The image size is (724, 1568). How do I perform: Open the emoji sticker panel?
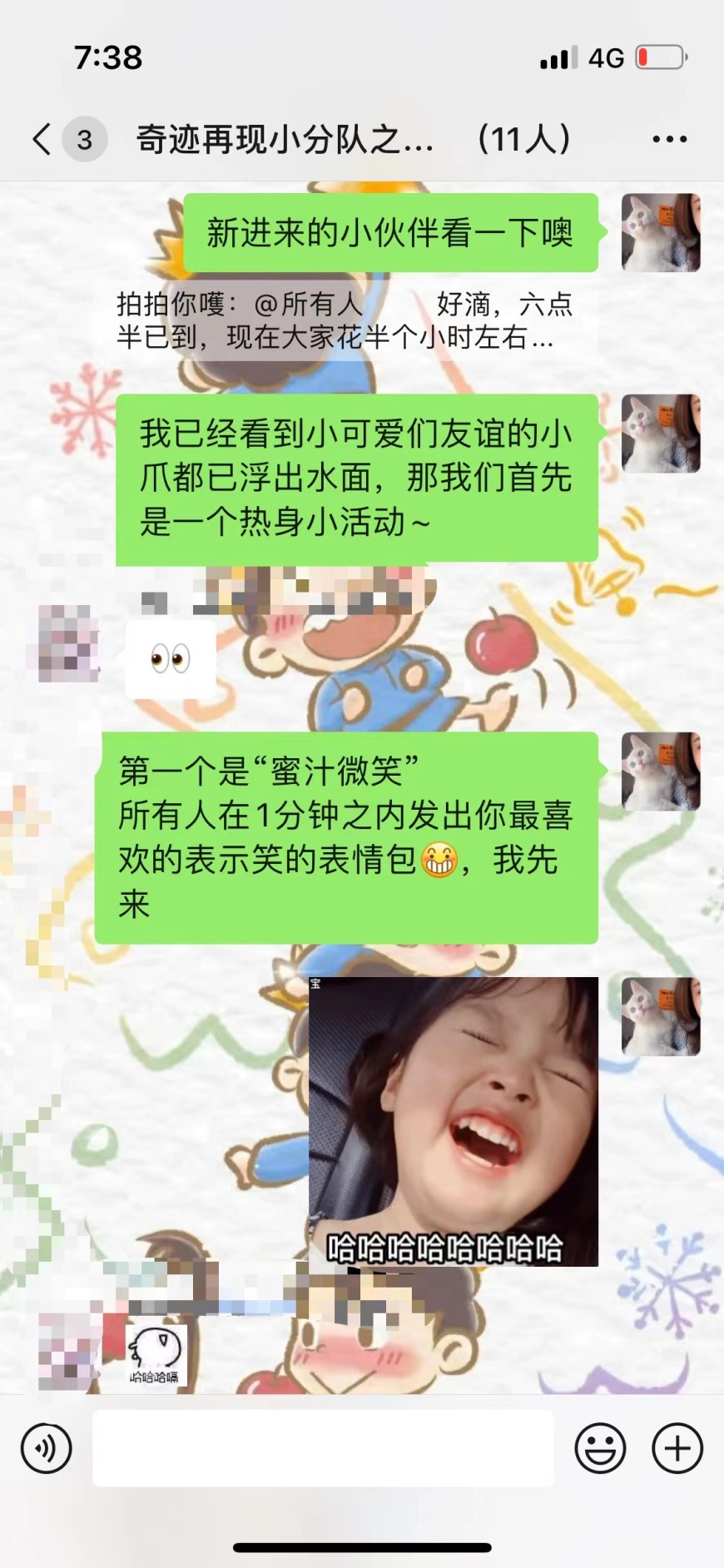[x=600, y=1448]
